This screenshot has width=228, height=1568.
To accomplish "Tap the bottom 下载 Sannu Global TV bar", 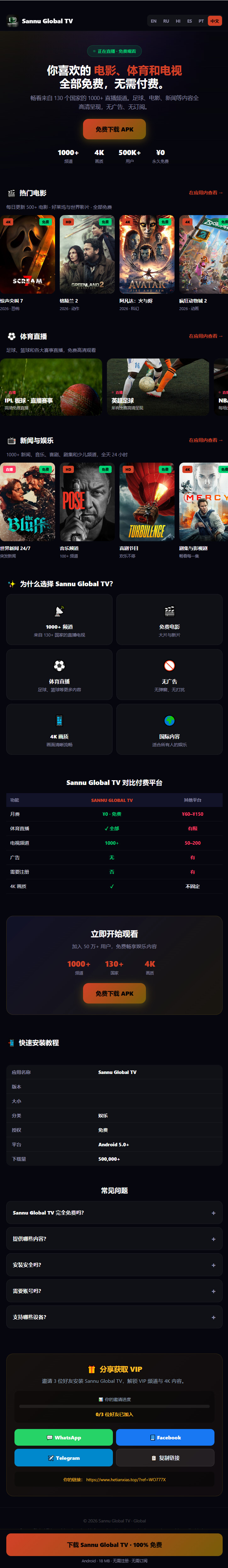I will pyautogui.click(x=114, y=1544).
